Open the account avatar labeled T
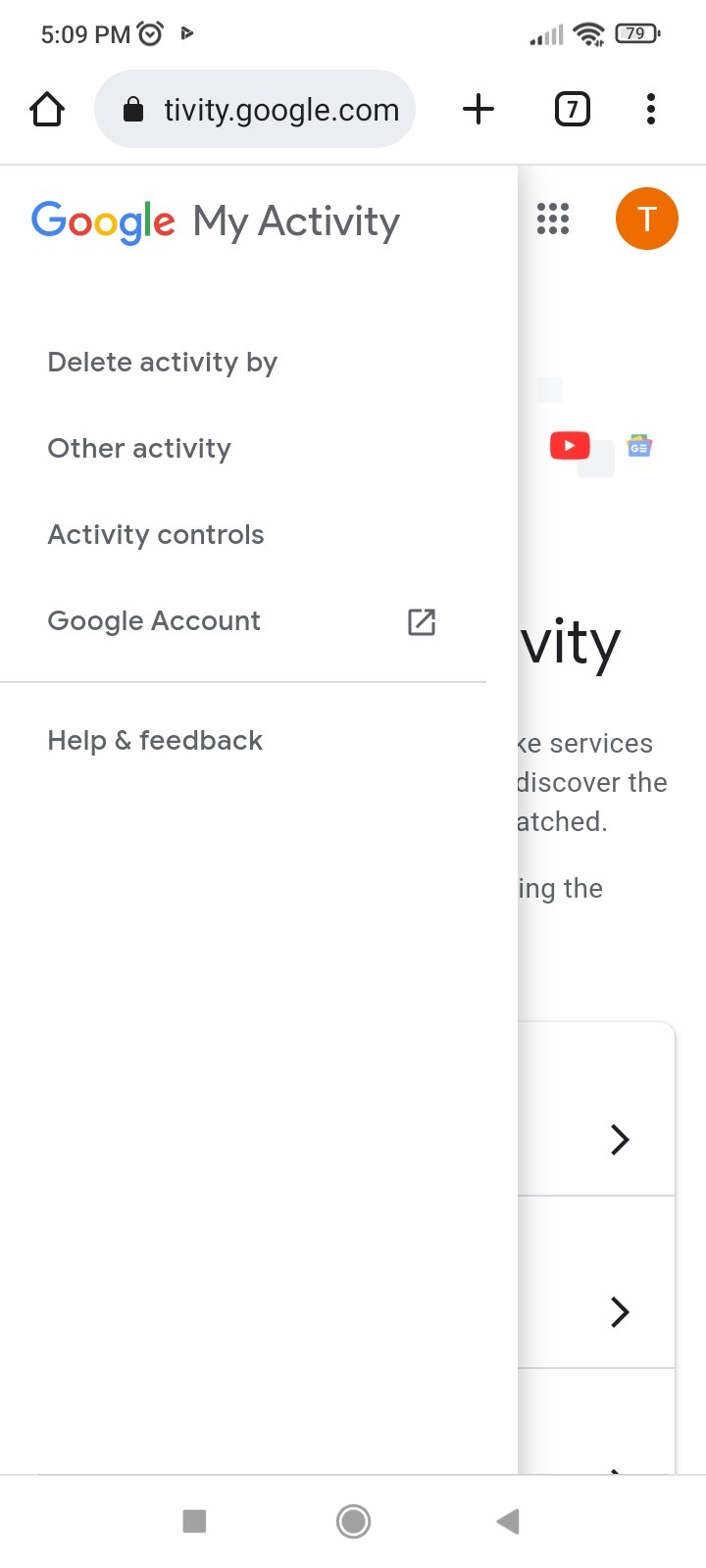This screenshot has height=1568, width=706. point(647,219)
